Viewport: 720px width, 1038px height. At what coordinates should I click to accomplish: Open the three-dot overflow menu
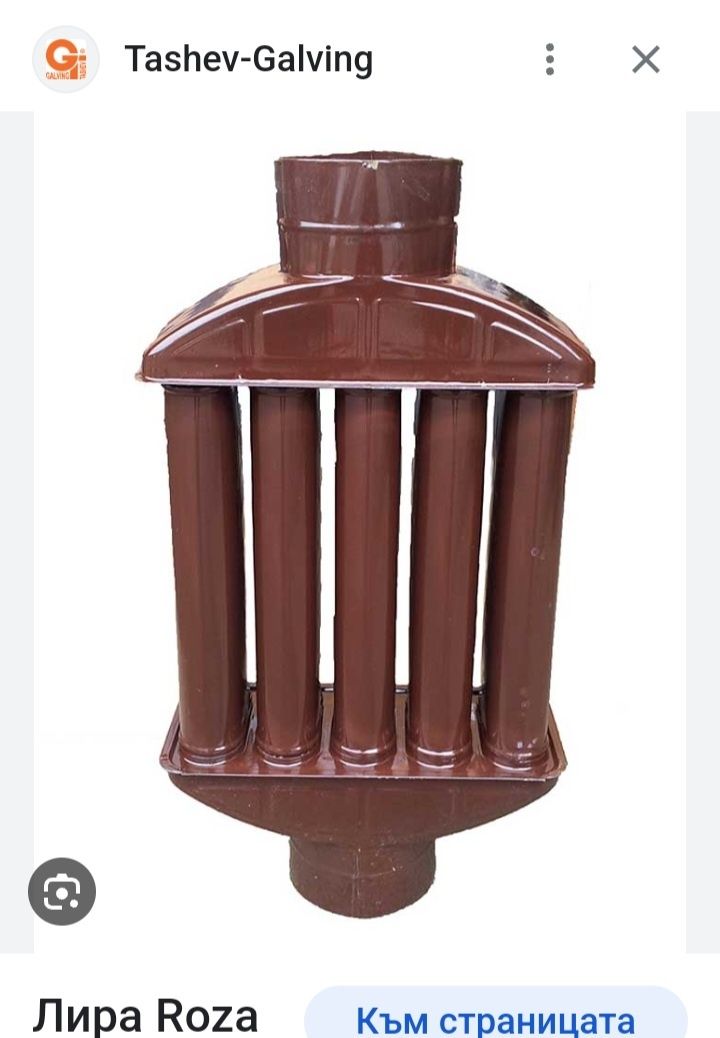coord(550,60)
